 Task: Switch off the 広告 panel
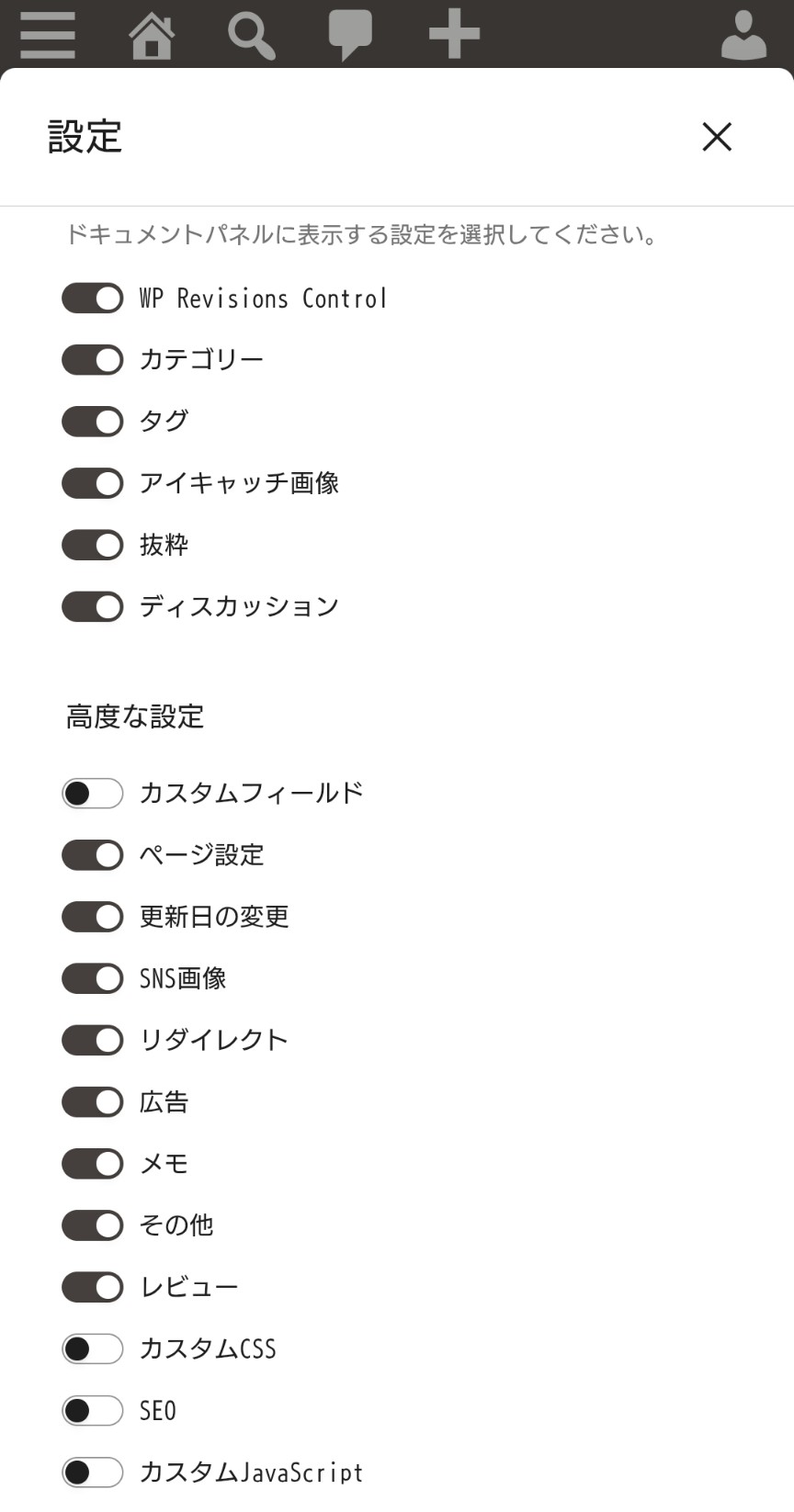pos(92,1101)
